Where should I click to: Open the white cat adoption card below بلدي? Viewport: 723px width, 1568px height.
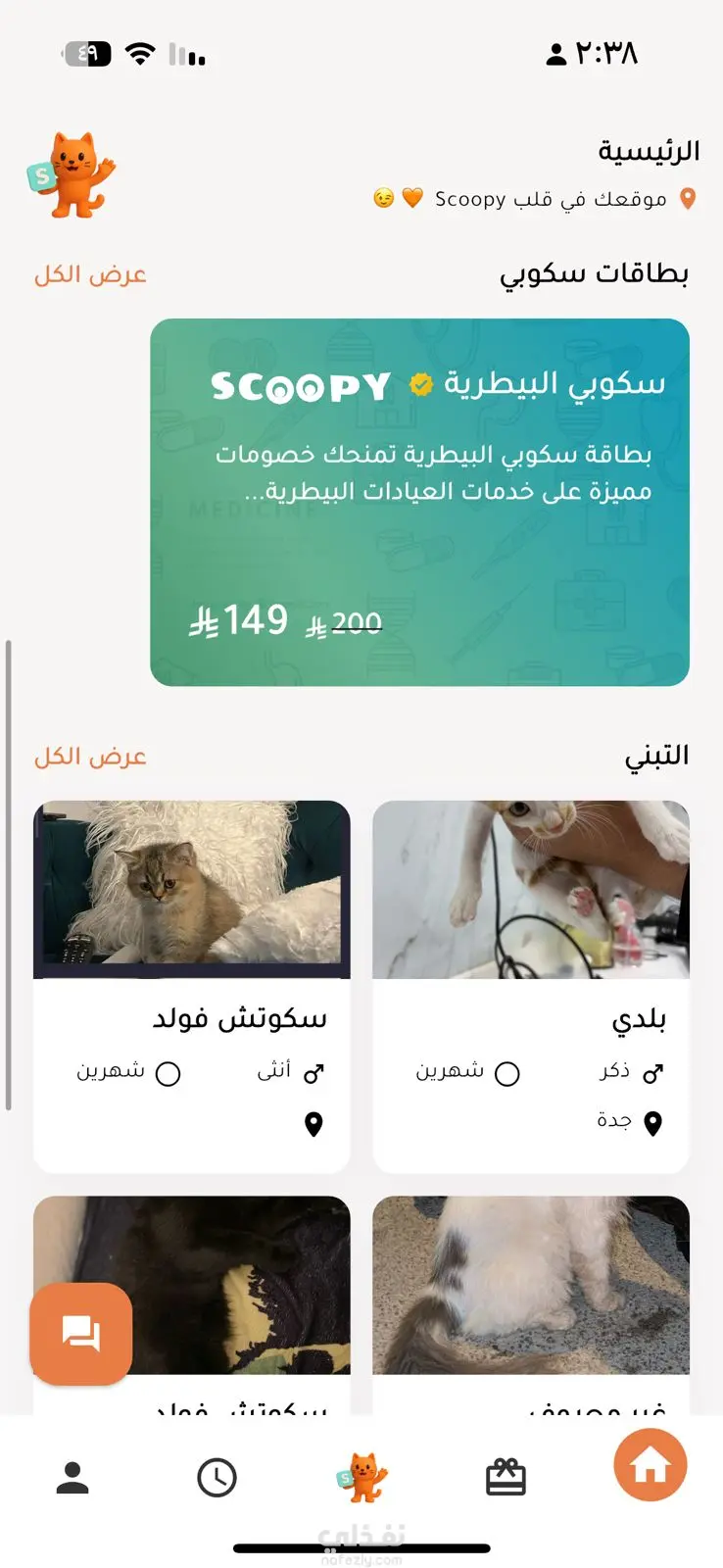click(x=531, y=1294)
